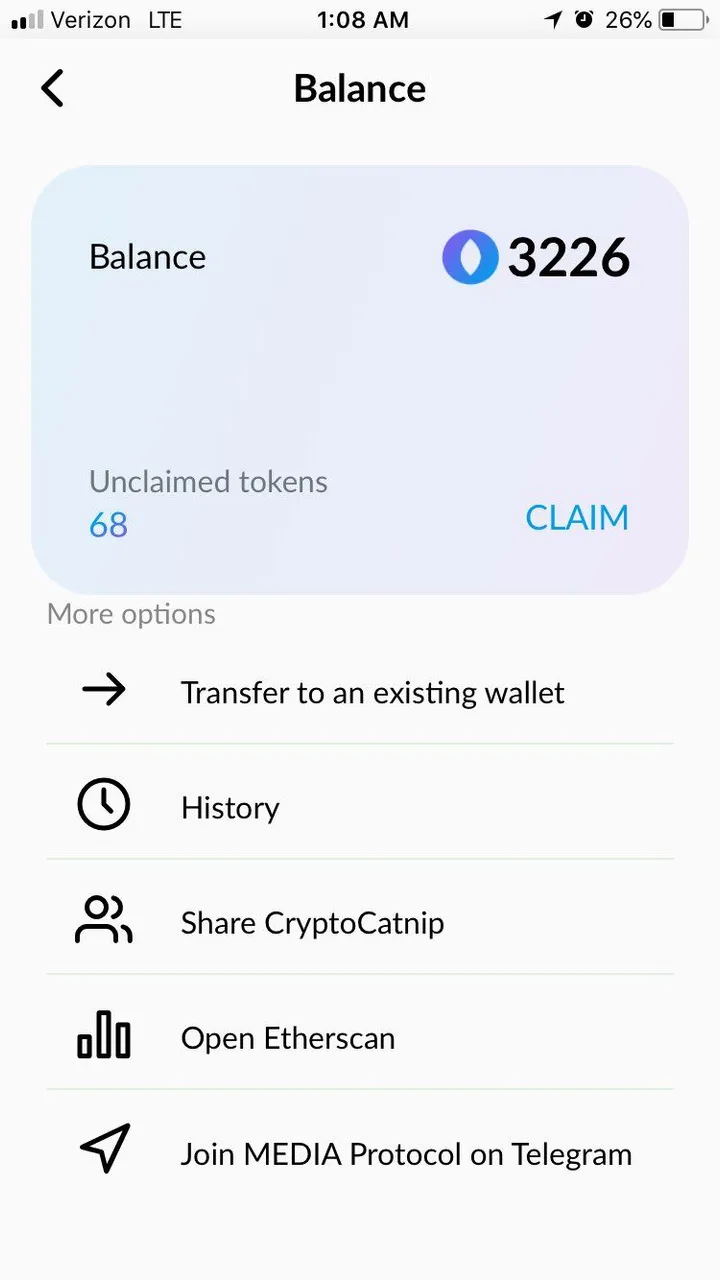View the transaction History
Image resolution: width=720 pixels, height=1280 pixels.
click(x=230, y=807)
